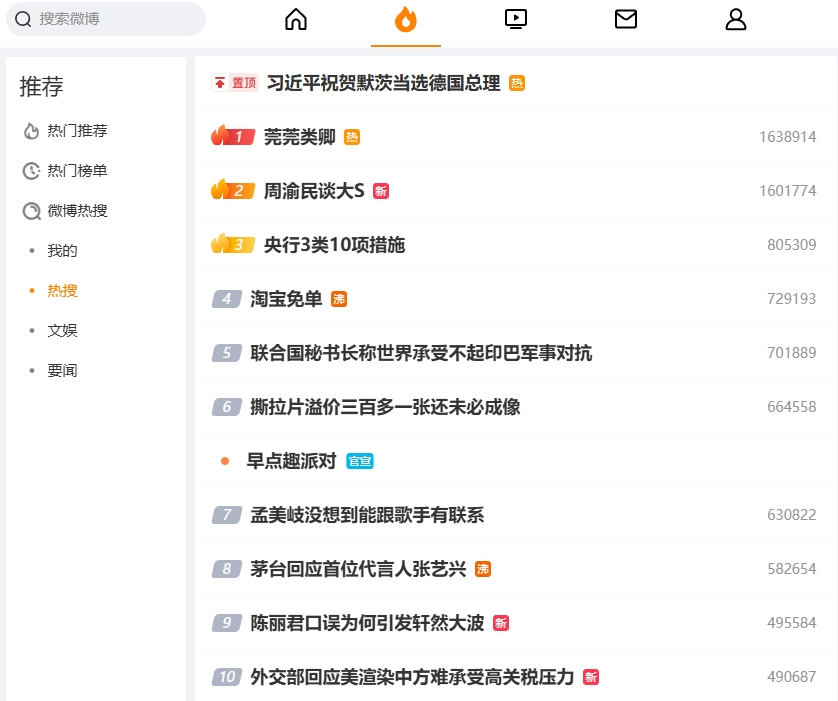838x701 pixels.
Task: Switch to the 我的 list
Action: coord(62,251)
